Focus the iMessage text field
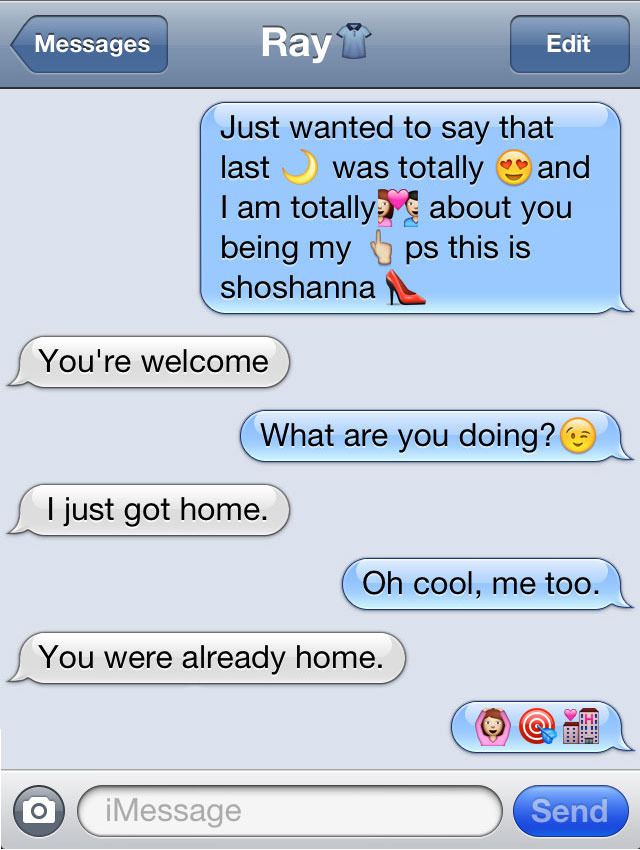This screenshot has height=850, width=640. pyautogui.click(x=288, y=811)
